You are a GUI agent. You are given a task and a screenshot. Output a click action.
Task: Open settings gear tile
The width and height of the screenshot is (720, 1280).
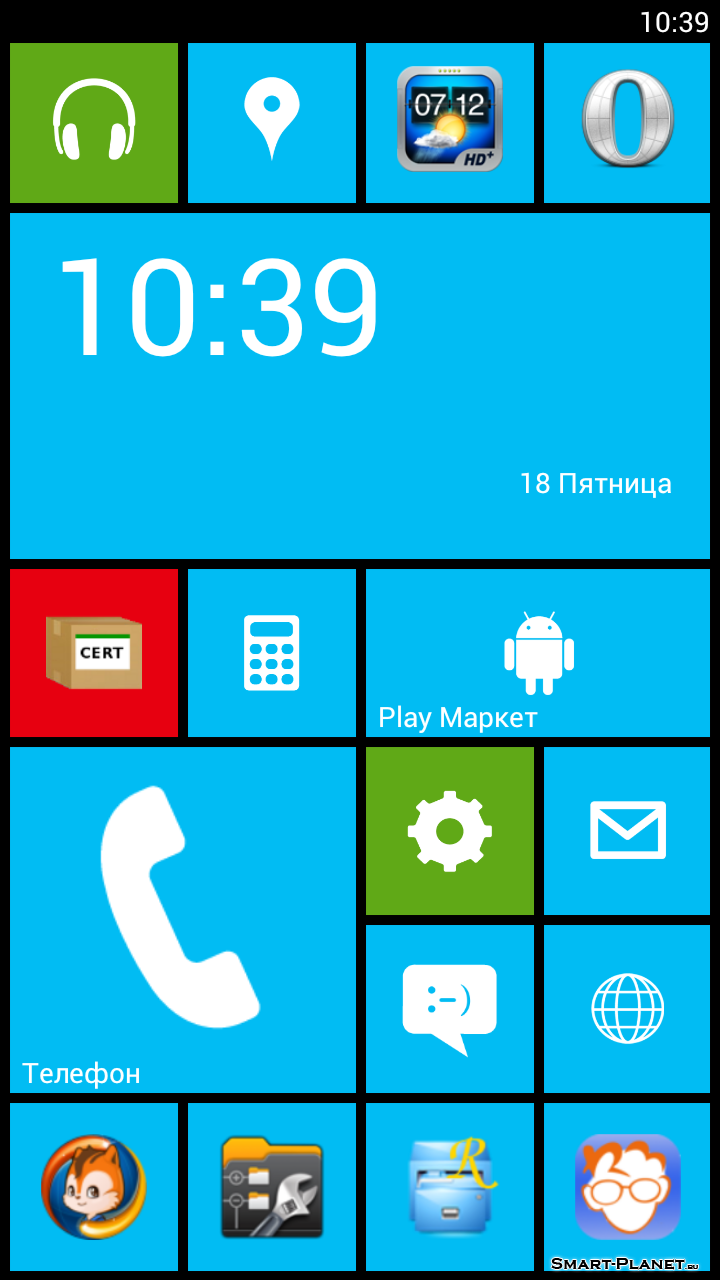click(x=450, y=831)
